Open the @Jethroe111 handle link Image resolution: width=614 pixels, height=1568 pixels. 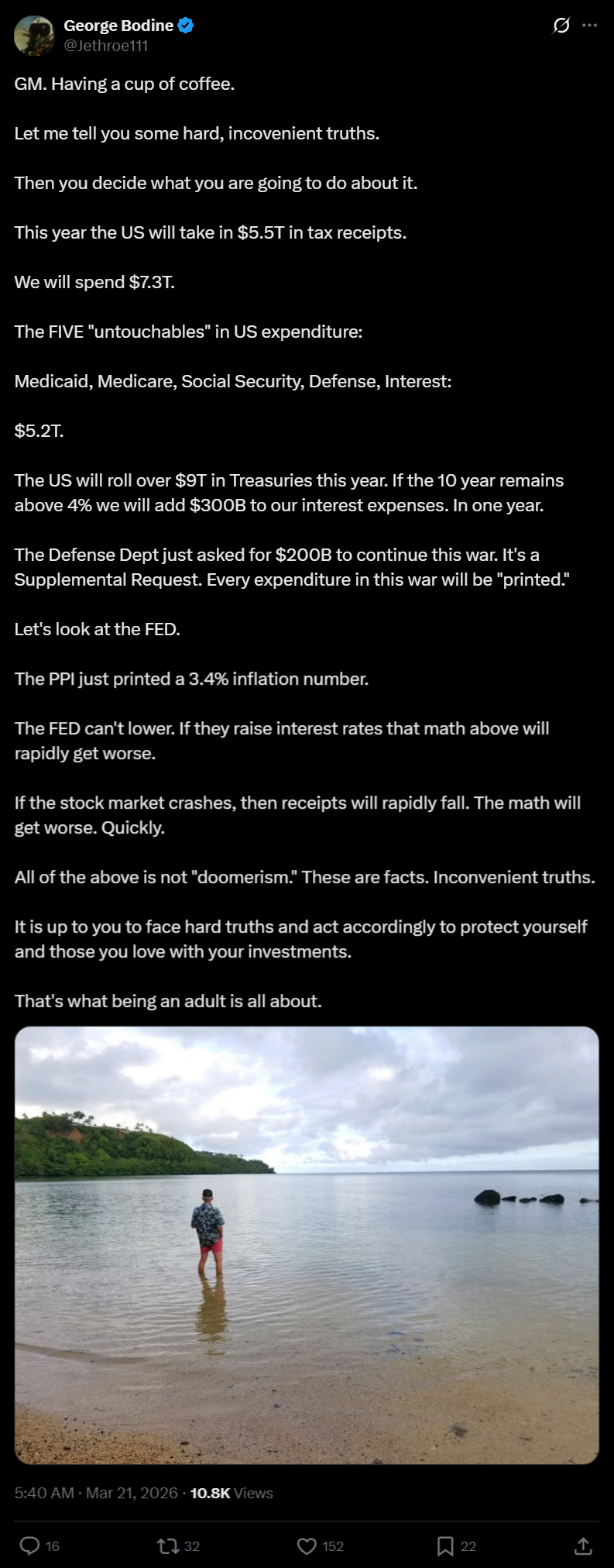[105, 46]
